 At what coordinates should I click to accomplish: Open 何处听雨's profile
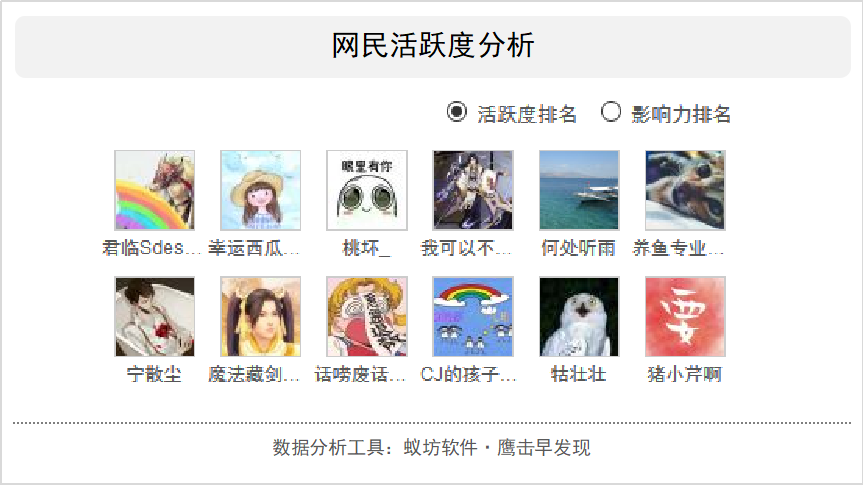(x=578, y=191)
